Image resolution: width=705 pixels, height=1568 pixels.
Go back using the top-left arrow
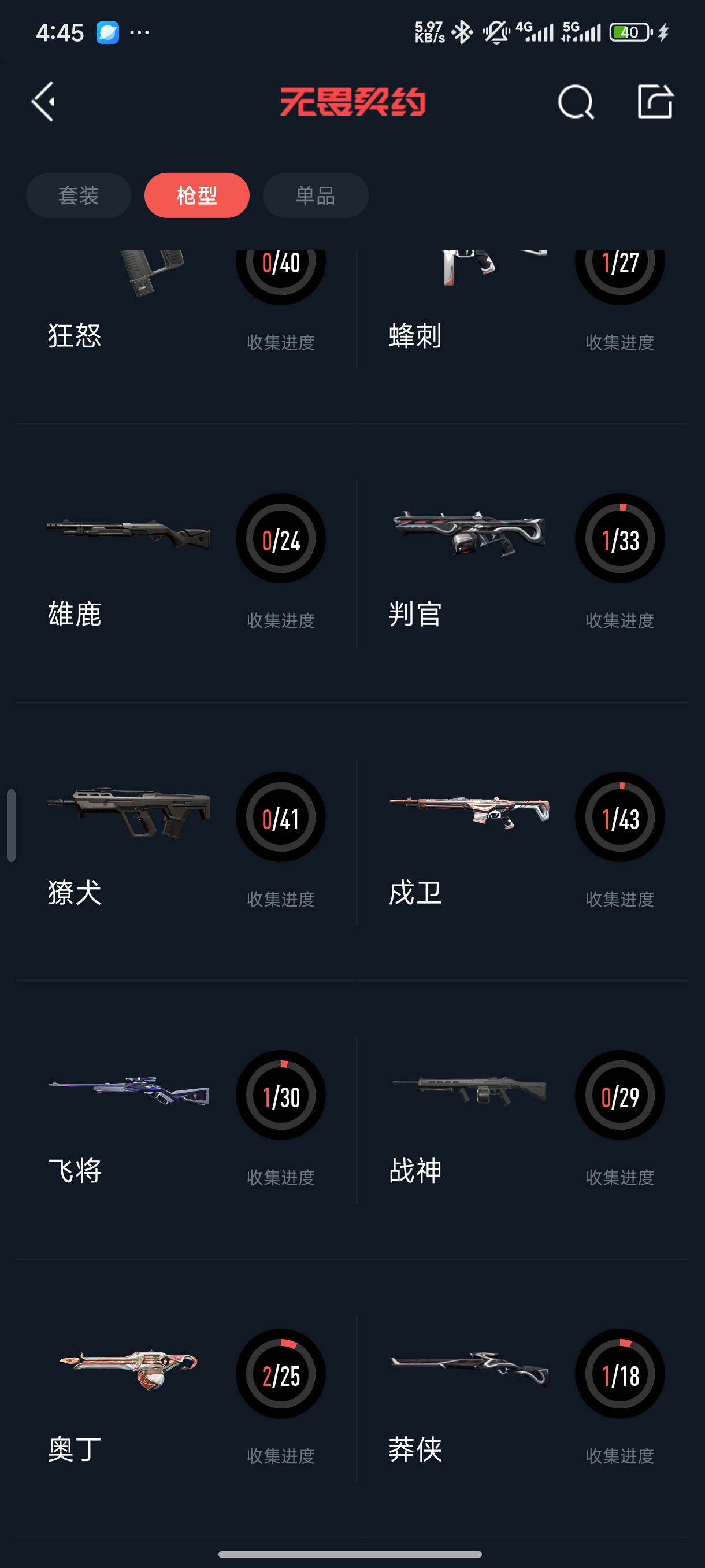(x=44, y=102)
